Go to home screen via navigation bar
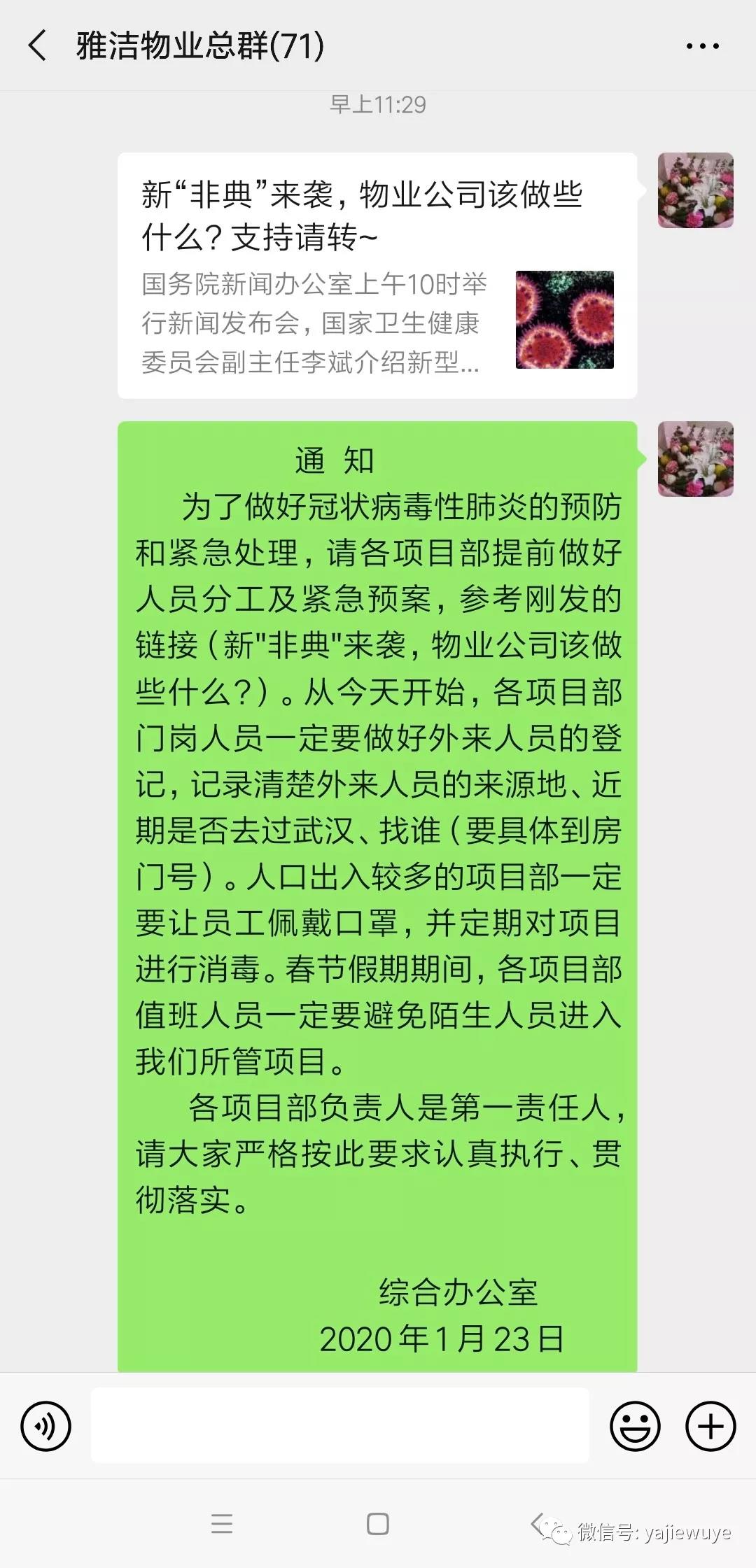The height and width of the screenshot is (1568, 756). click(x=377, y=1524)
